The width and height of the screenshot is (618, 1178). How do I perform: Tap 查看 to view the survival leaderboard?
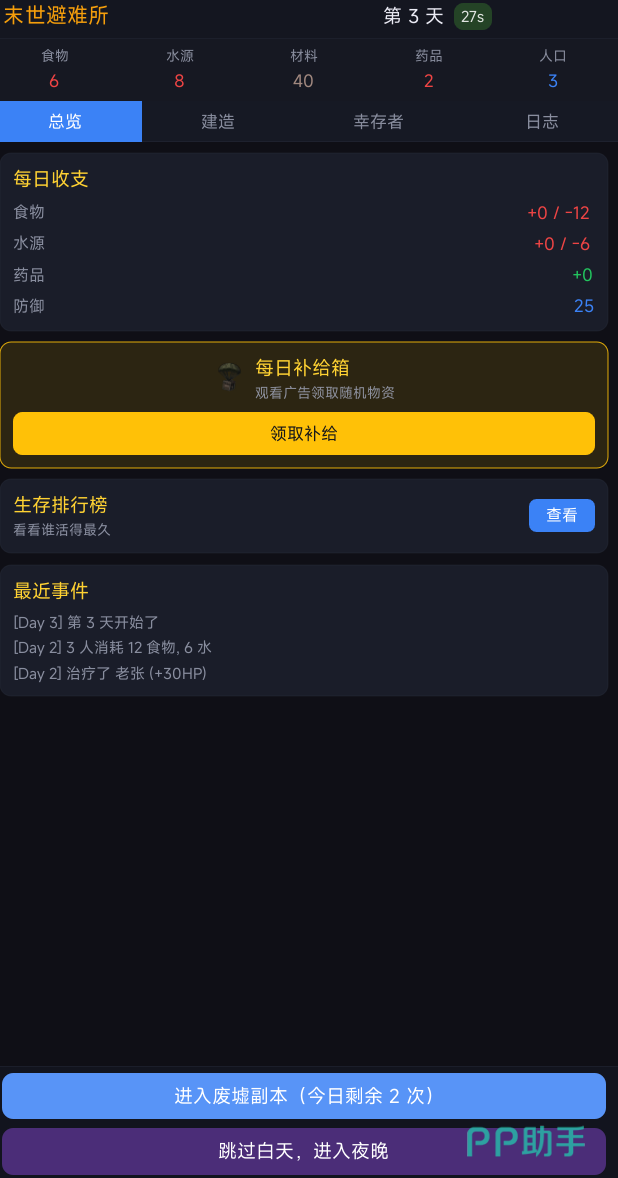coord(561,515)
